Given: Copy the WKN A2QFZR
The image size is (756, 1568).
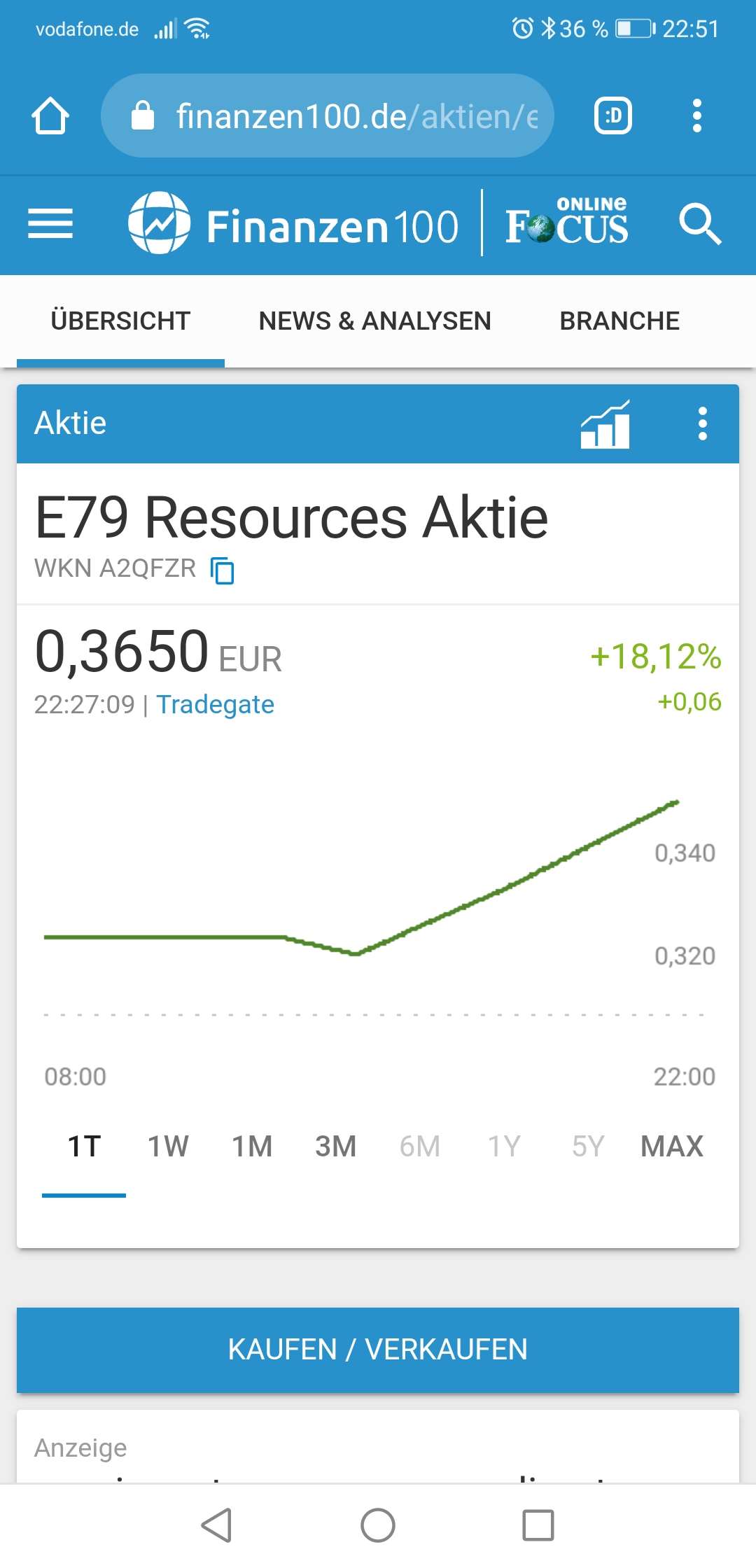Looking at the screenshot, I should (x=223, y=570).
